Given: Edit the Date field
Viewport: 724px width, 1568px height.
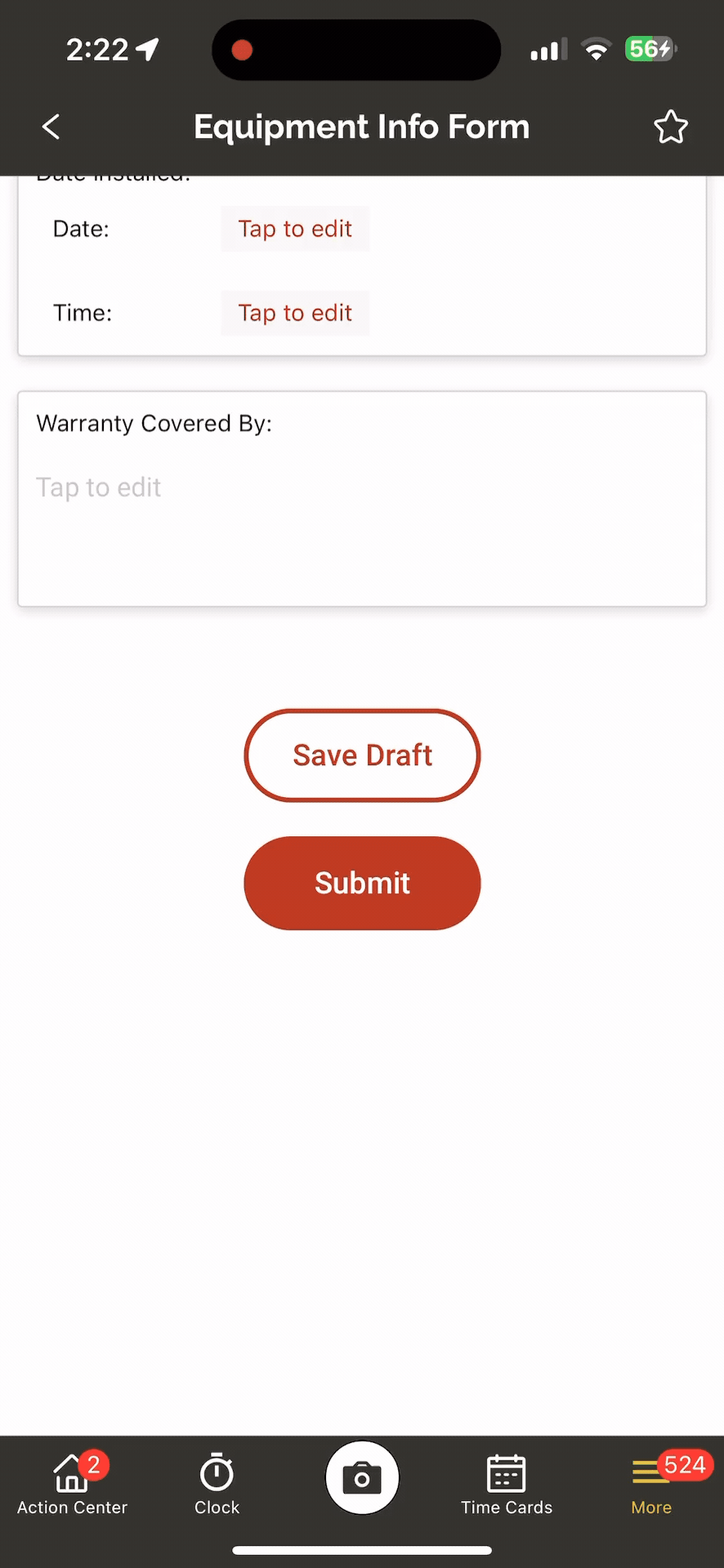Looking at the screenshot, I should (x=295, y=229).
